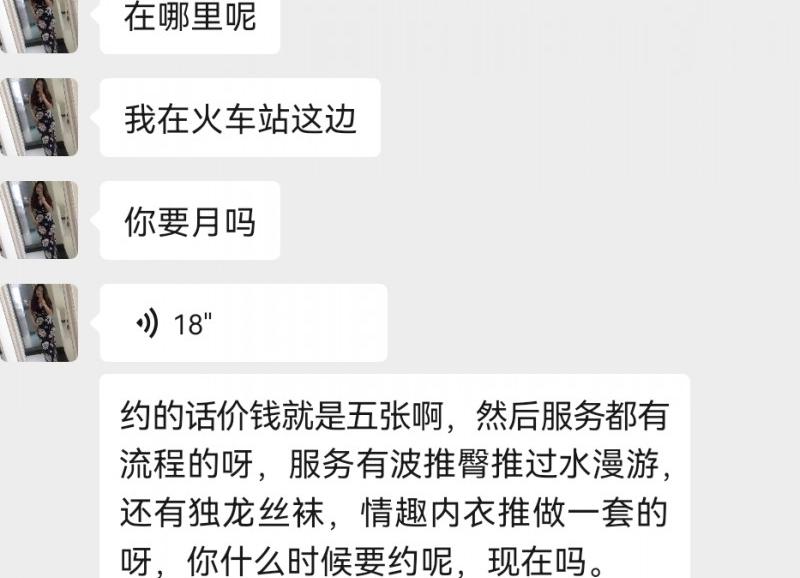Play the 18-second voice message
Viewport: 800px width, 578px height.
point(243,323)
